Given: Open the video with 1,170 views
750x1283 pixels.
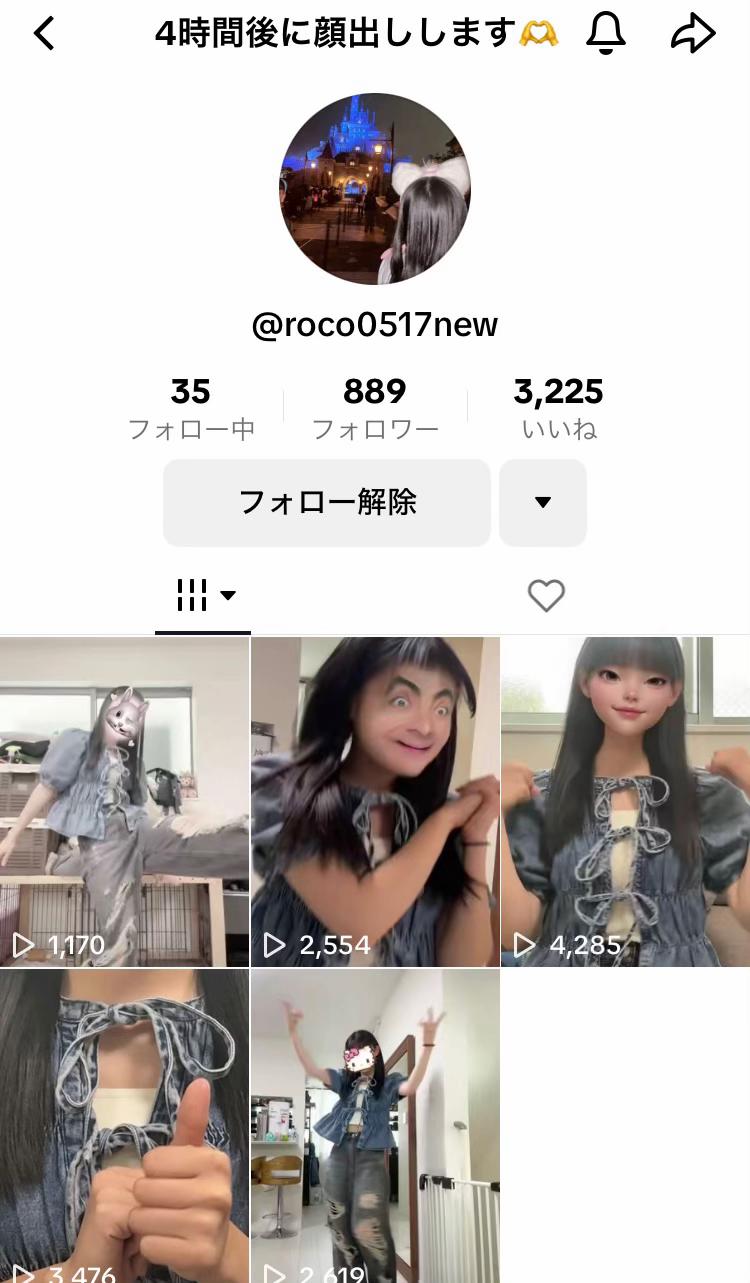Looking at the screenshot, I should pos(124,800).
